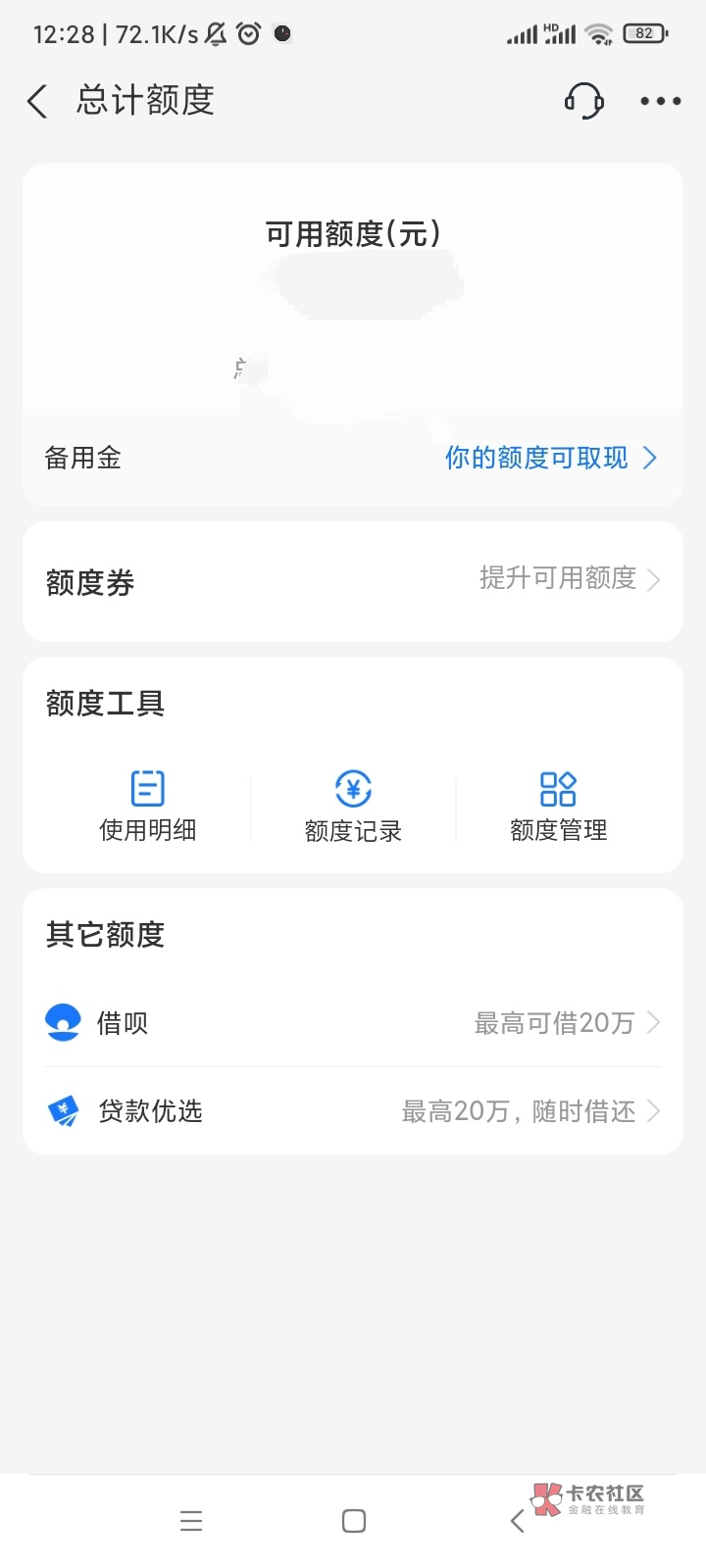Tap 你的额度可取现 link
706x1568 pixels.
click(x=549, y=458)
